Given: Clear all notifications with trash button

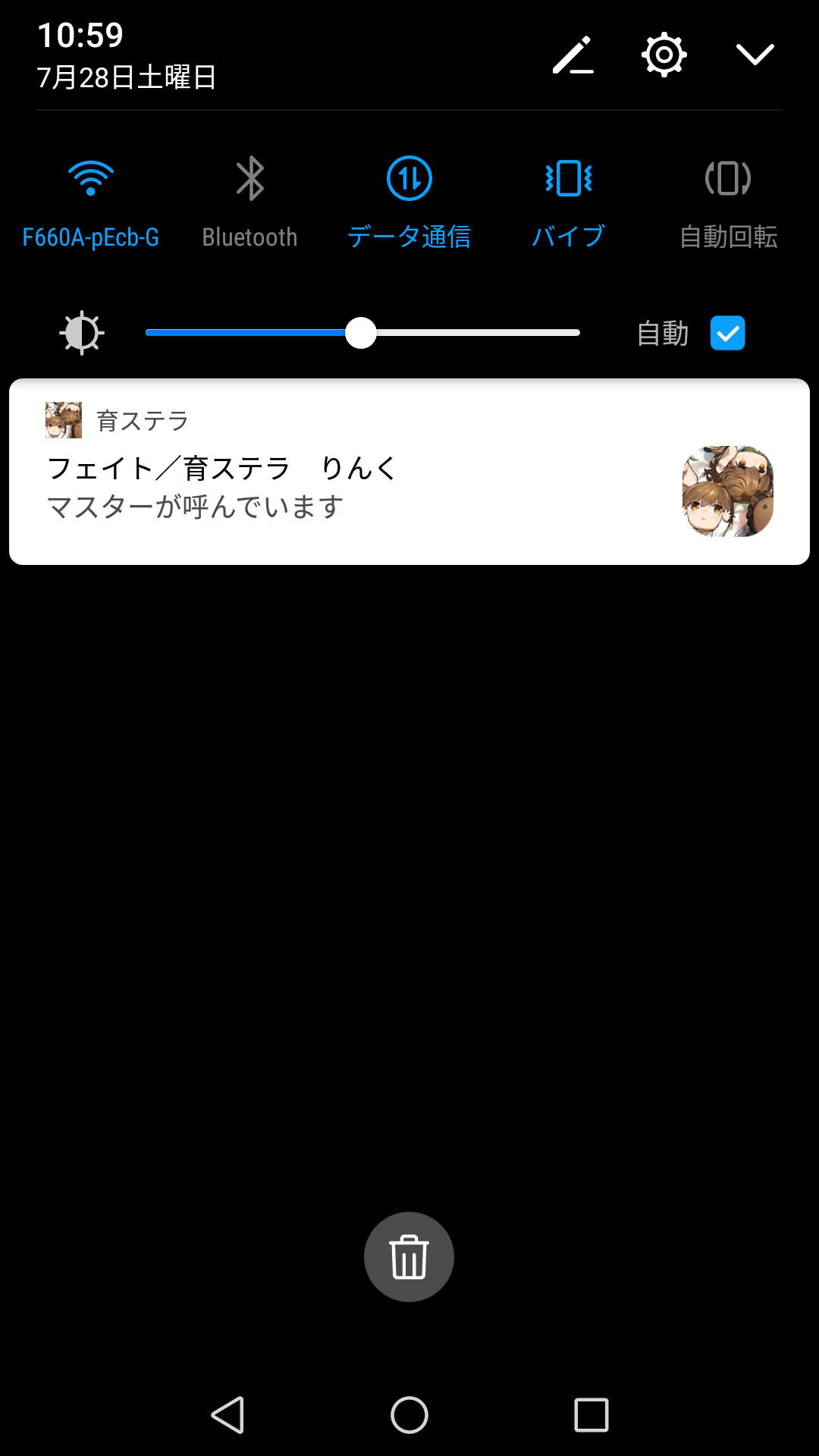Looking at the screenshot, I should 409,1257.
